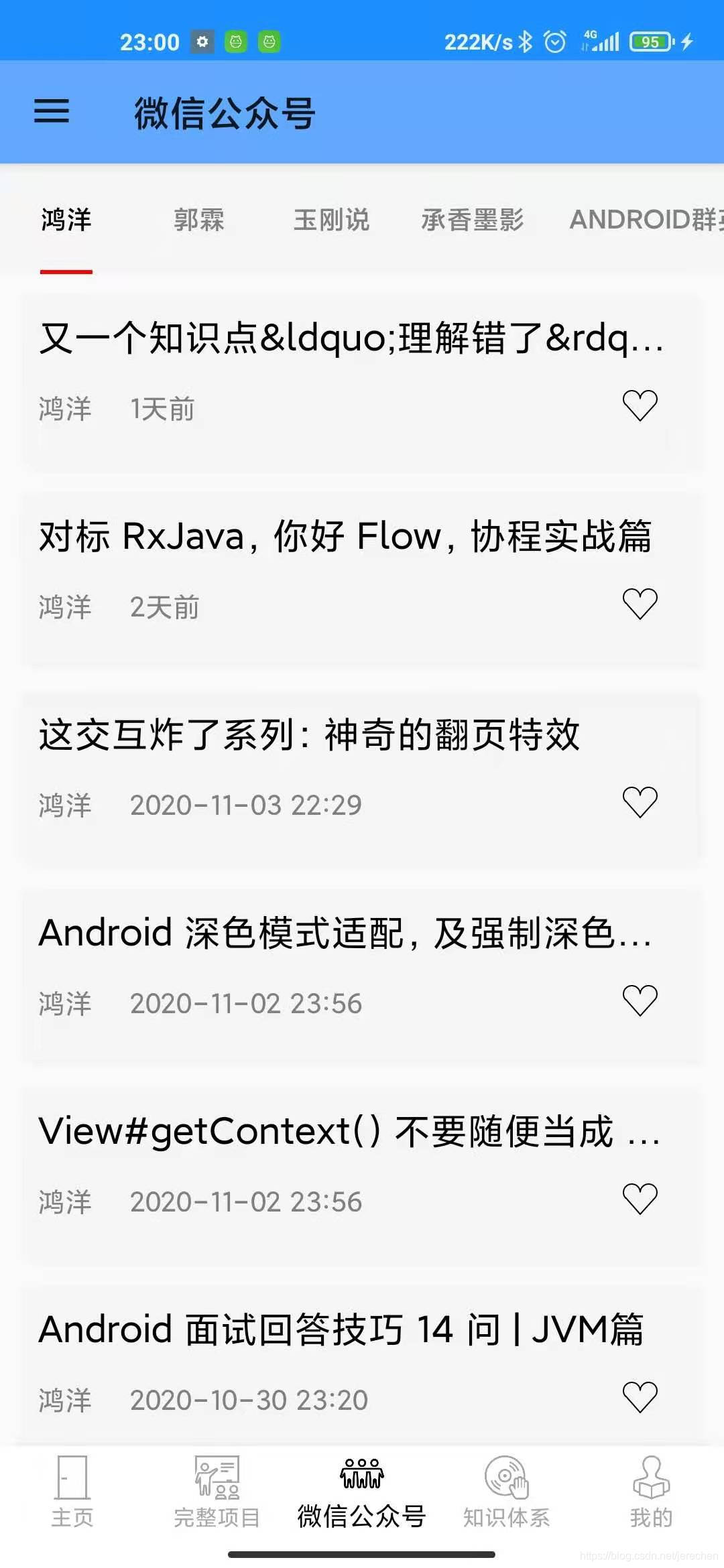This screenshot has height=1568, width=724.
Task: Like the Android 面试回答技巧 14 问 article
Action: click(640, 1397)
